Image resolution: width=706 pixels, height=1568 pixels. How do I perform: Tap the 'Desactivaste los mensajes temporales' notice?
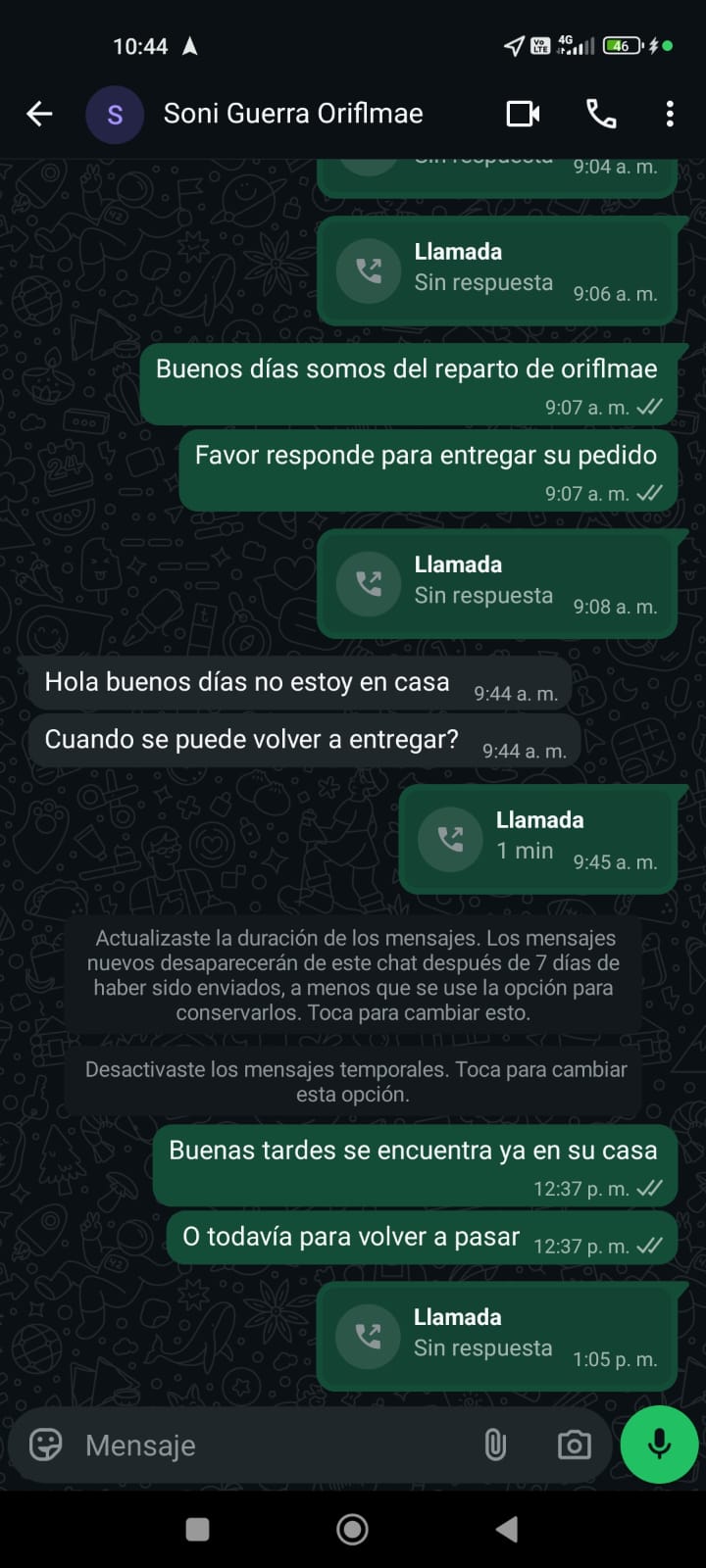click(x=353, y=1082)
